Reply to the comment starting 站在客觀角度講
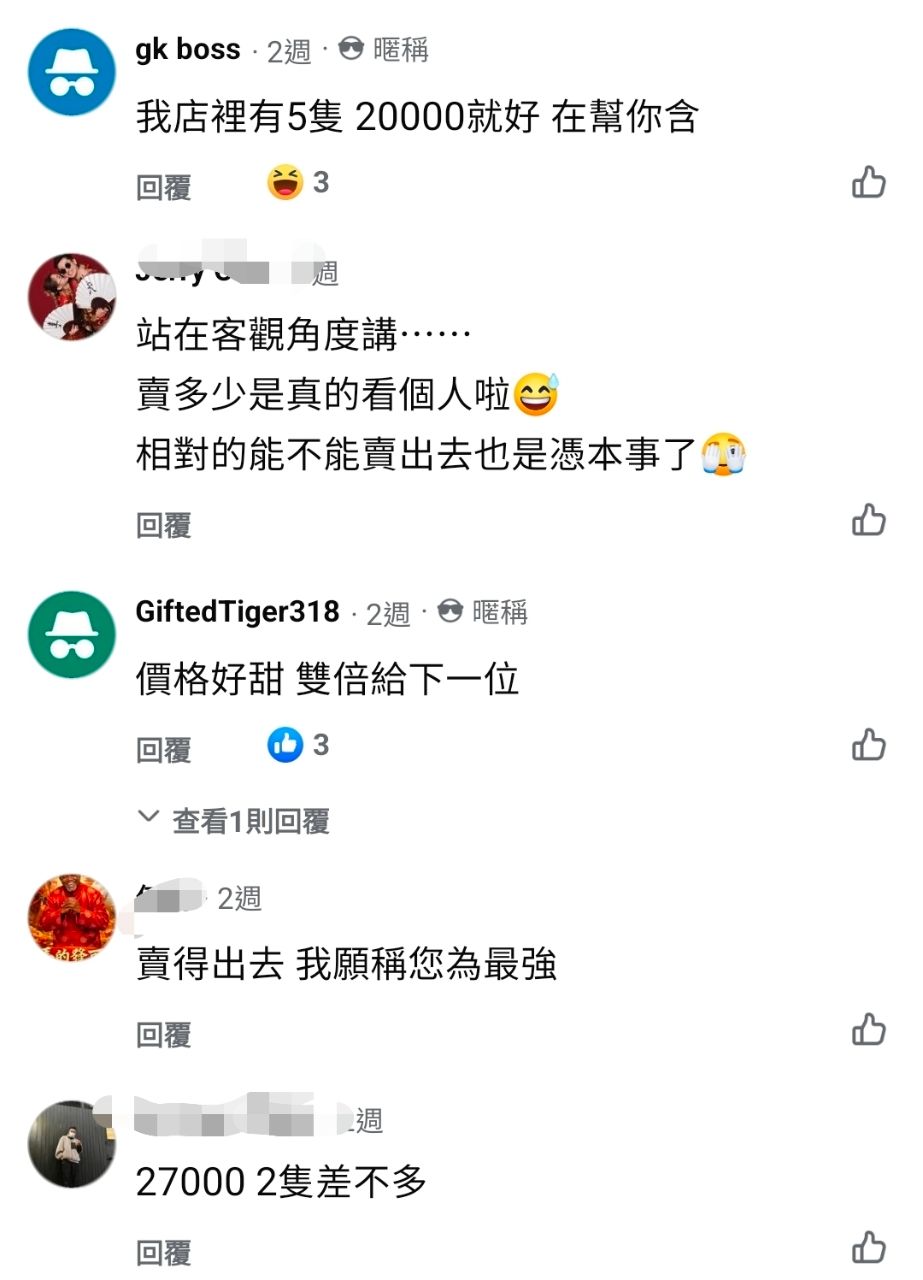This screenshot has height=1280, width=923. click(163, 525)
